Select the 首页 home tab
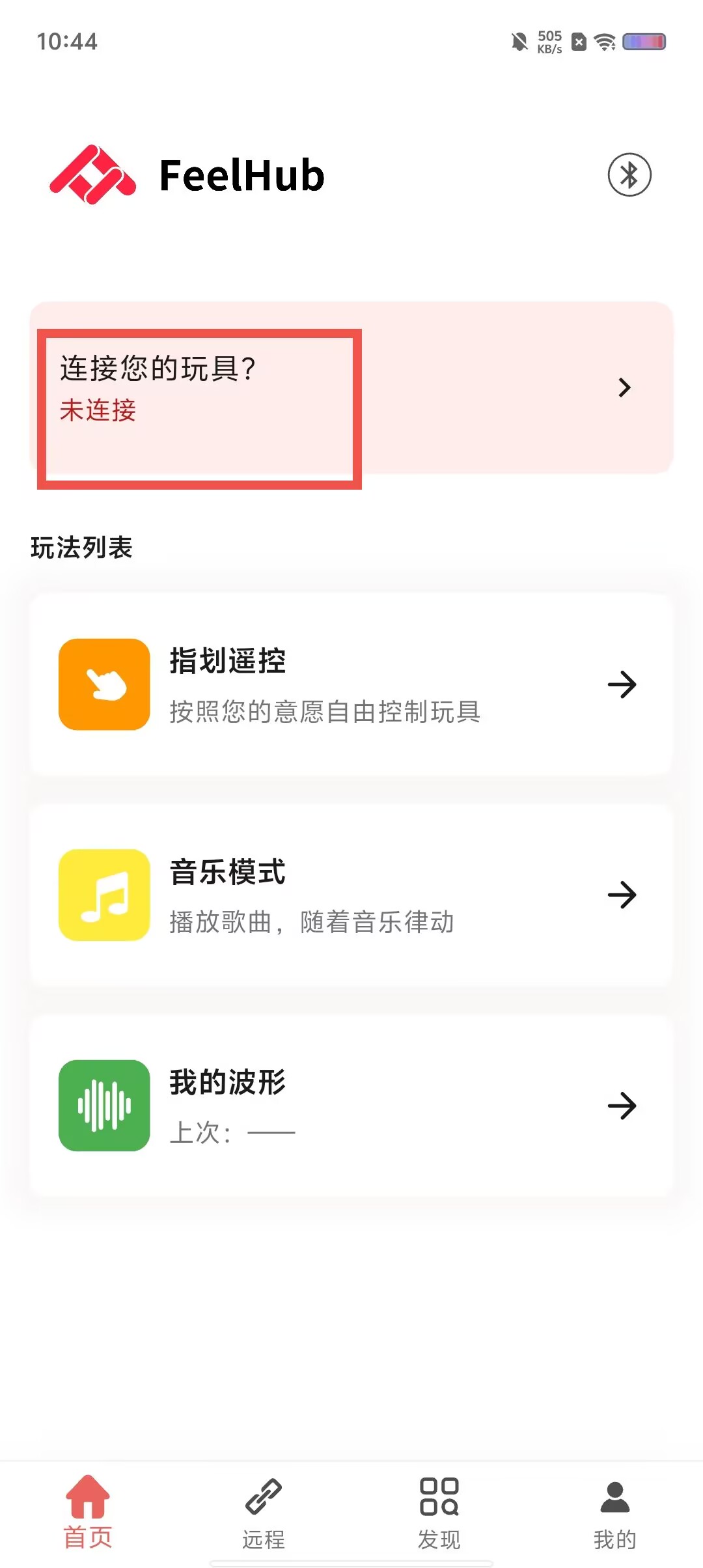Screen dimensions: 703x1568 click(x=88, y=1513)
